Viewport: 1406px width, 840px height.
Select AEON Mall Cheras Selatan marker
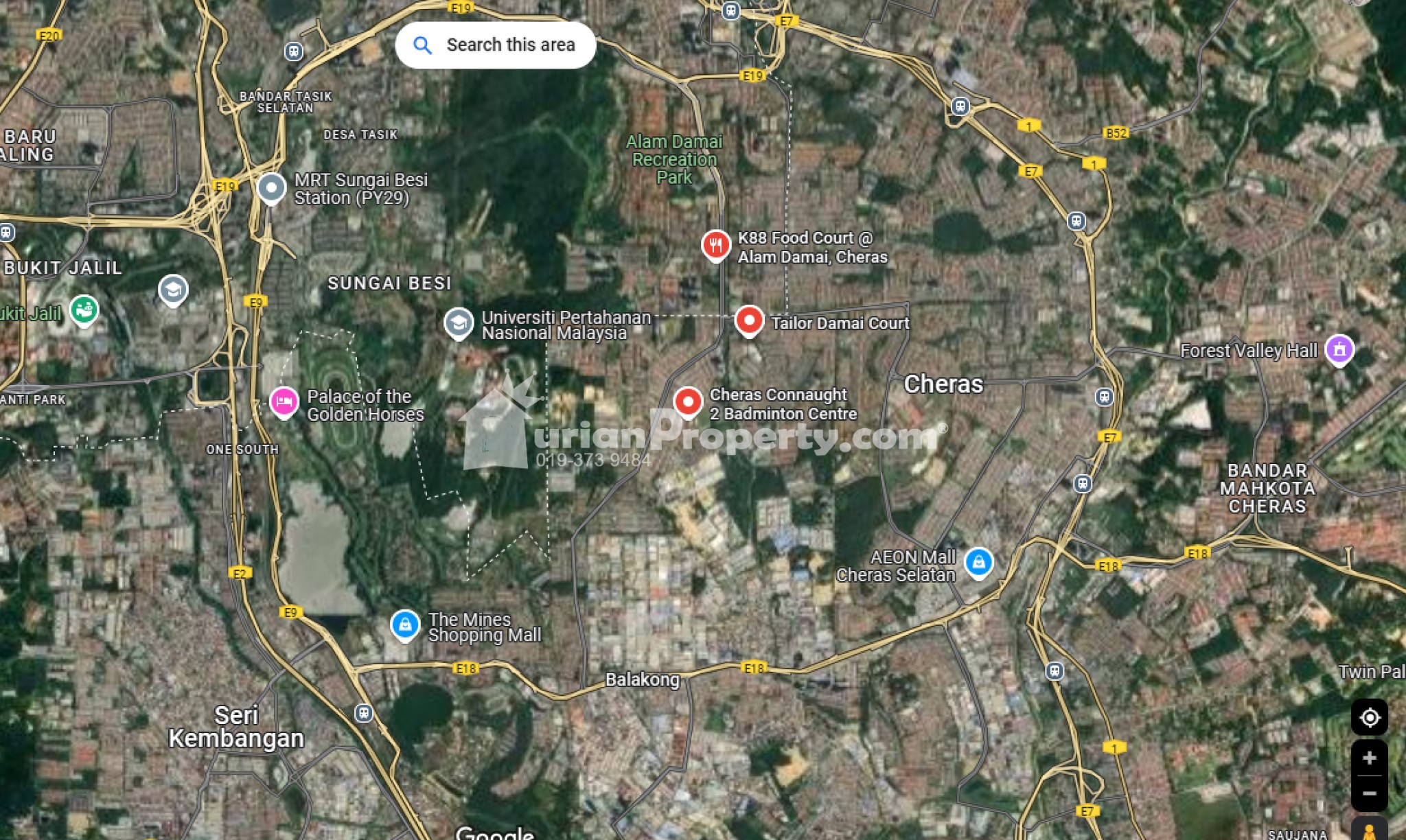978,562
